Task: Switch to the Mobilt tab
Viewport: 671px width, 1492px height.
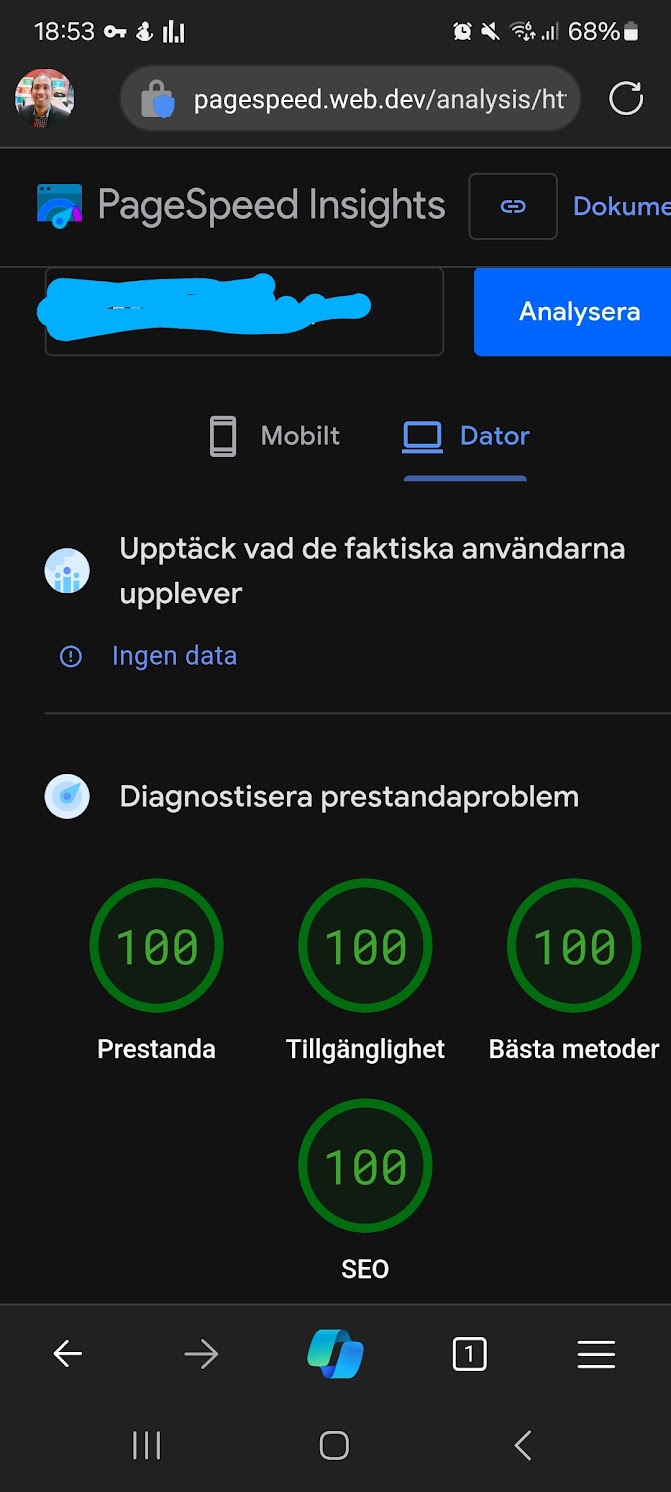Action: click(275, 436)
